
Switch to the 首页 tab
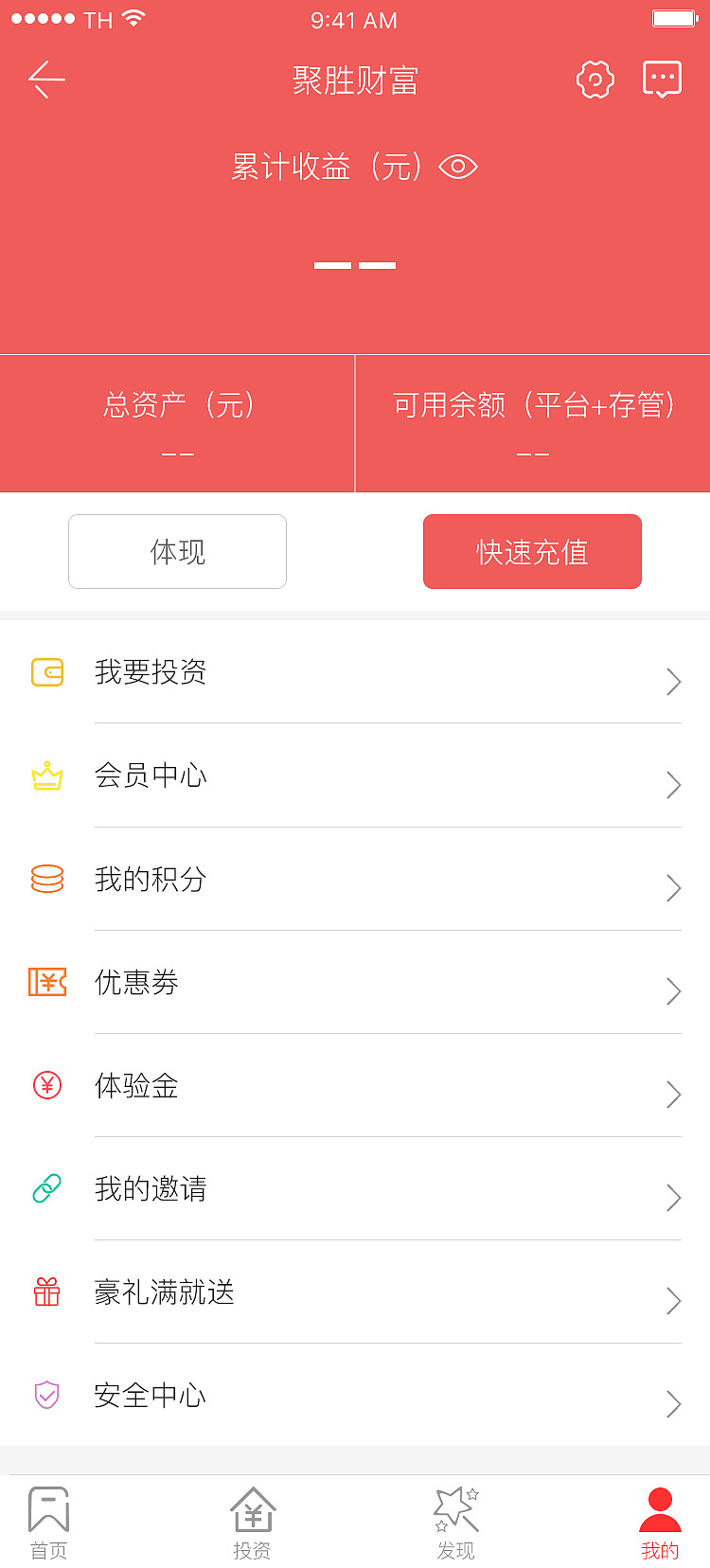click(x=48, y=1520)
